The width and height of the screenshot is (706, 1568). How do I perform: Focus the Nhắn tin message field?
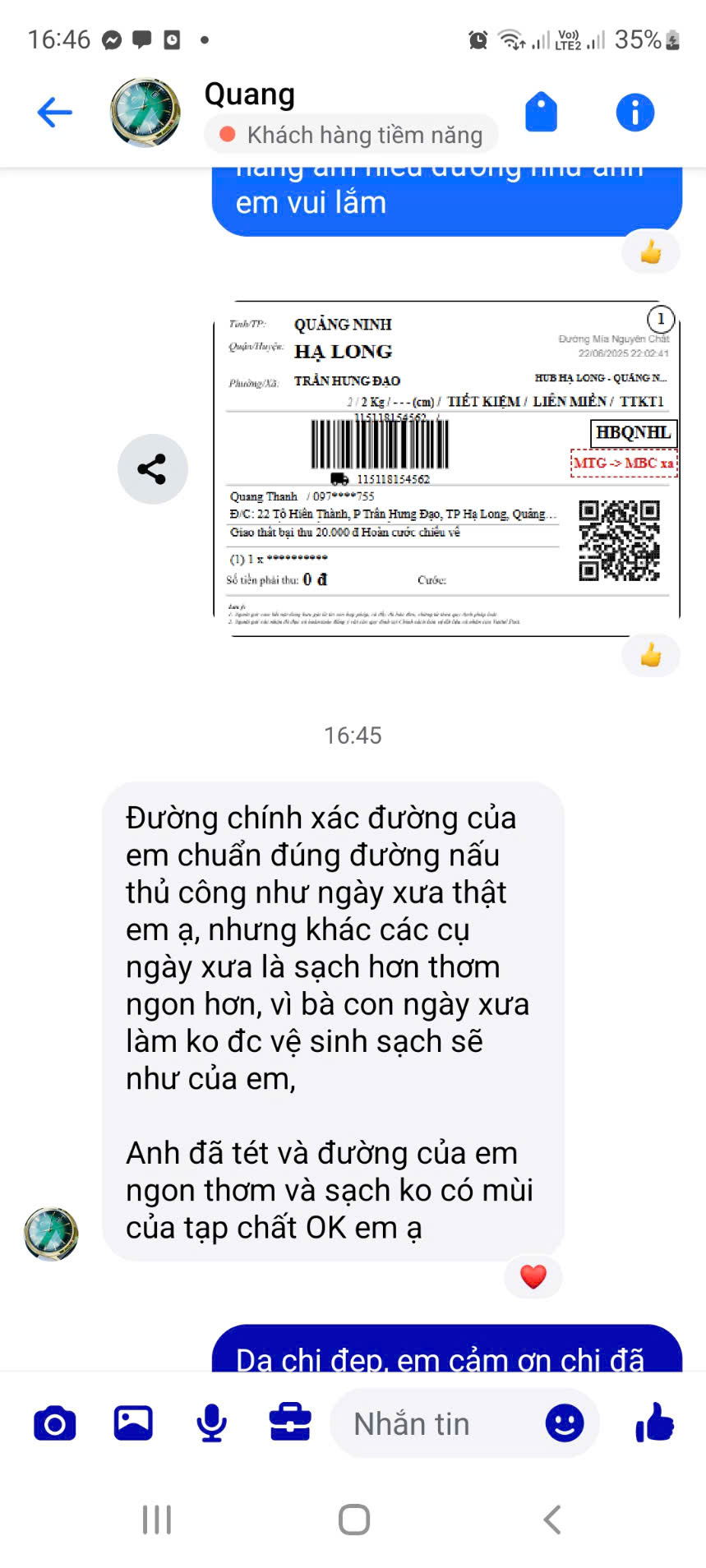[436, 1423]
